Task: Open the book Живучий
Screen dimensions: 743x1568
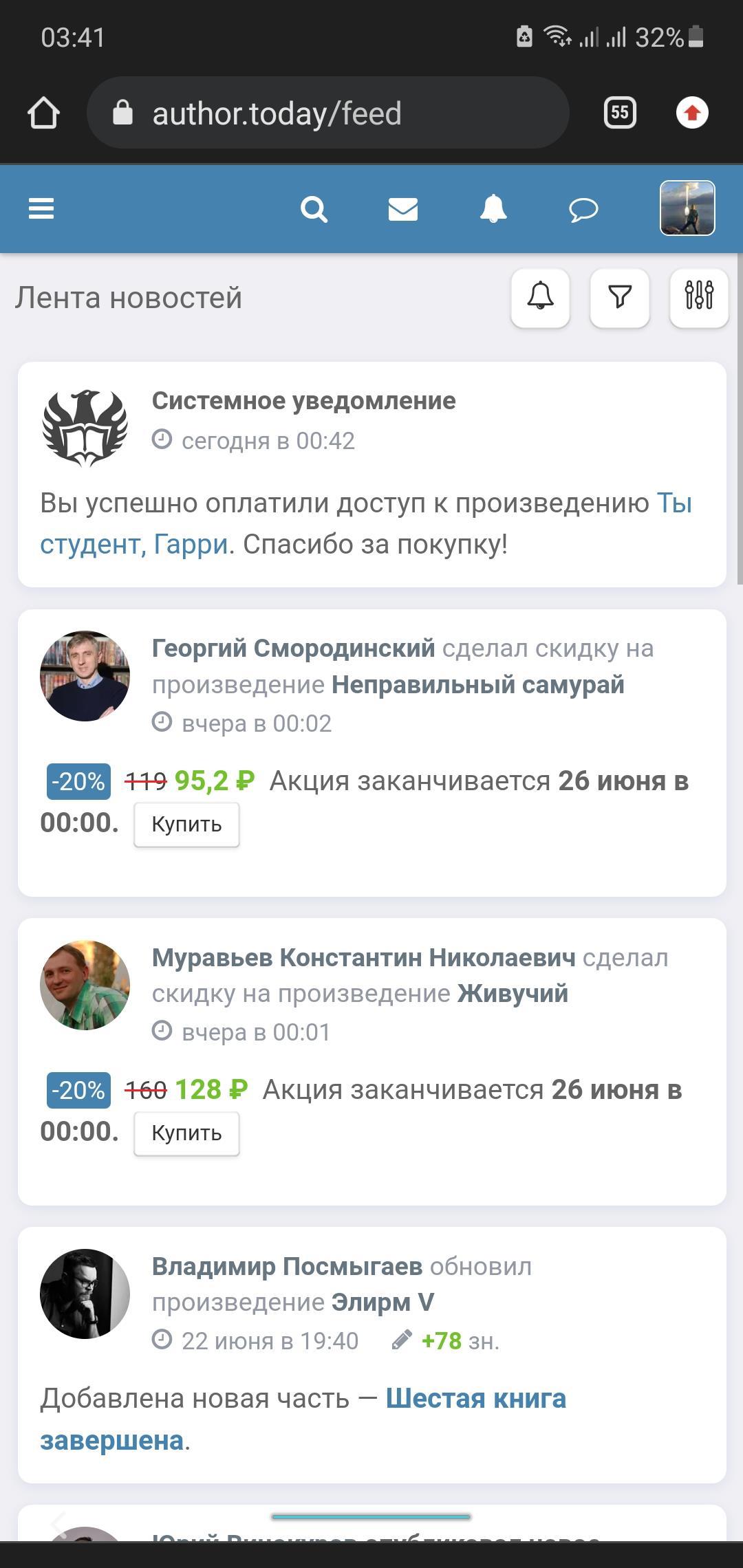Action: (513, 994)
